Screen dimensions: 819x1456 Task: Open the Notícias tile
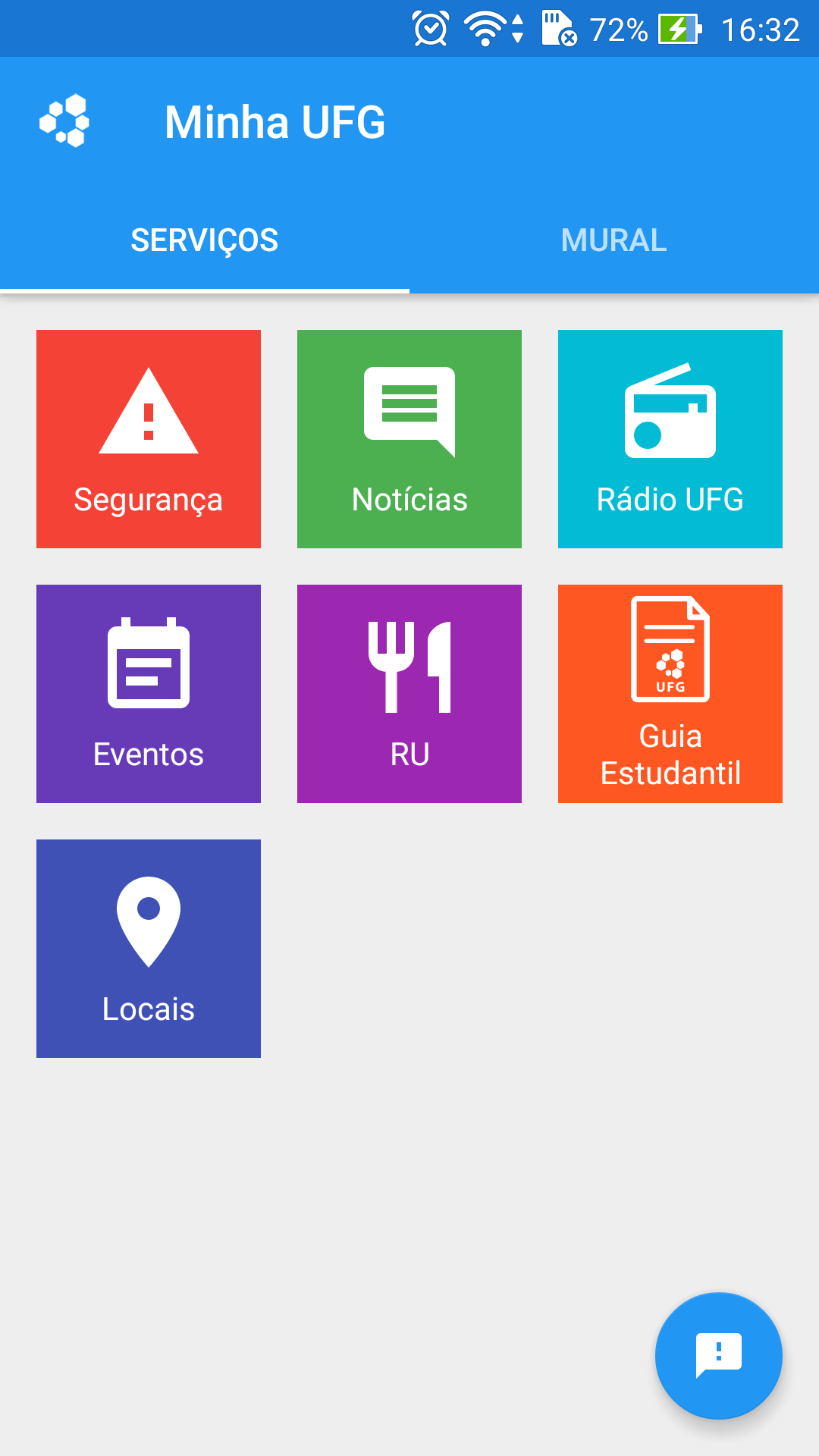(x=409, y=439)
